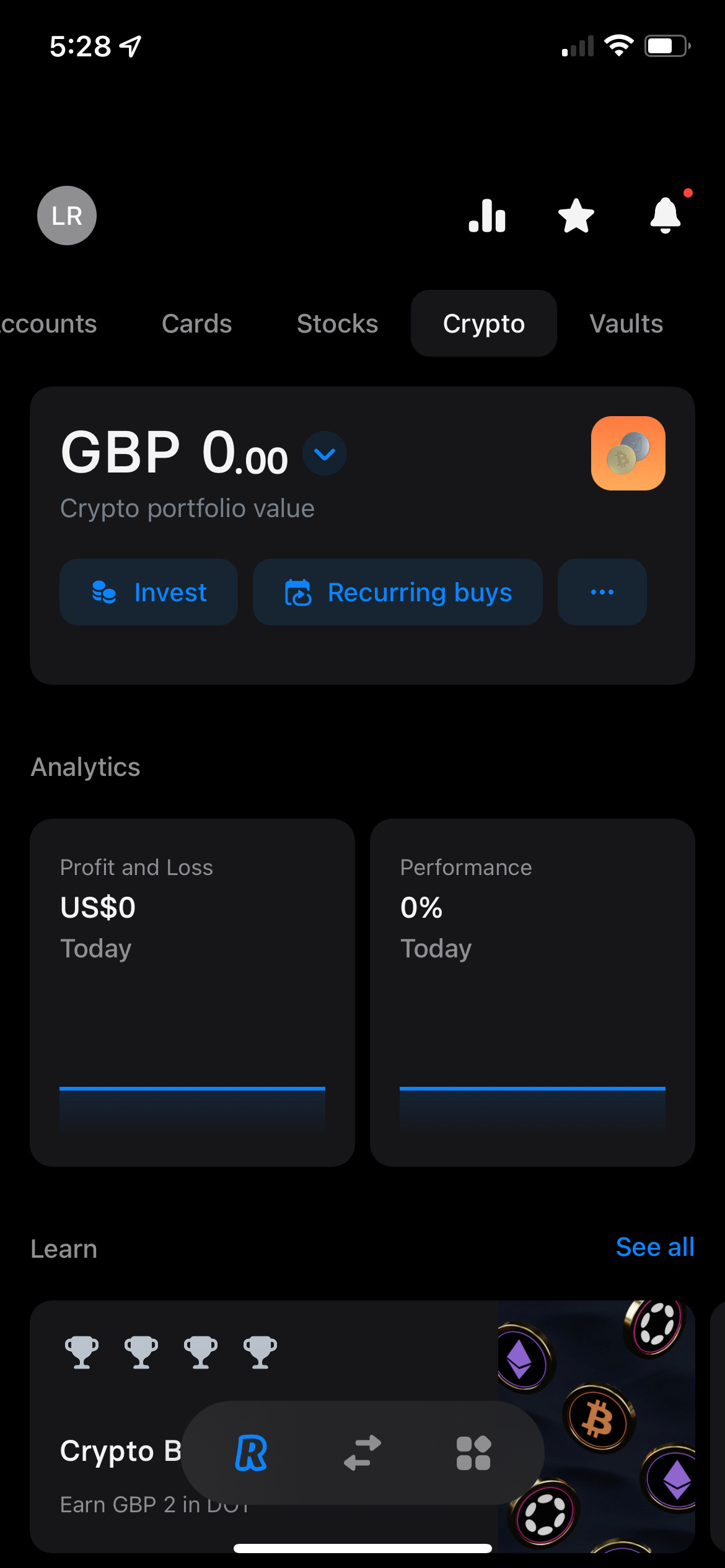Open the star rewards icon

click(x=576, y=216)
